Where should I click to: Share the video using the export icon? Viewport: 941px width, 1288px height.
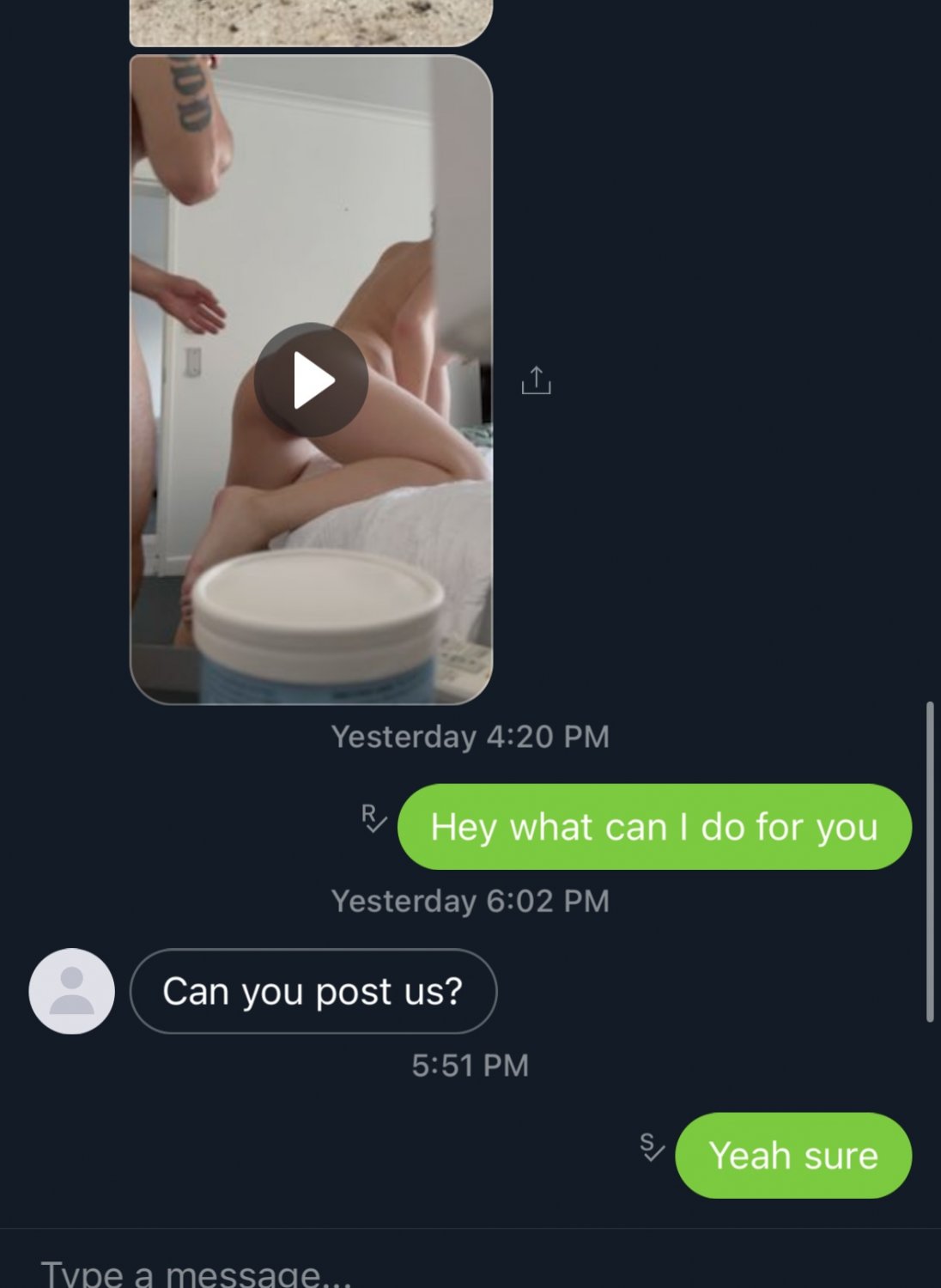(536, 380)
